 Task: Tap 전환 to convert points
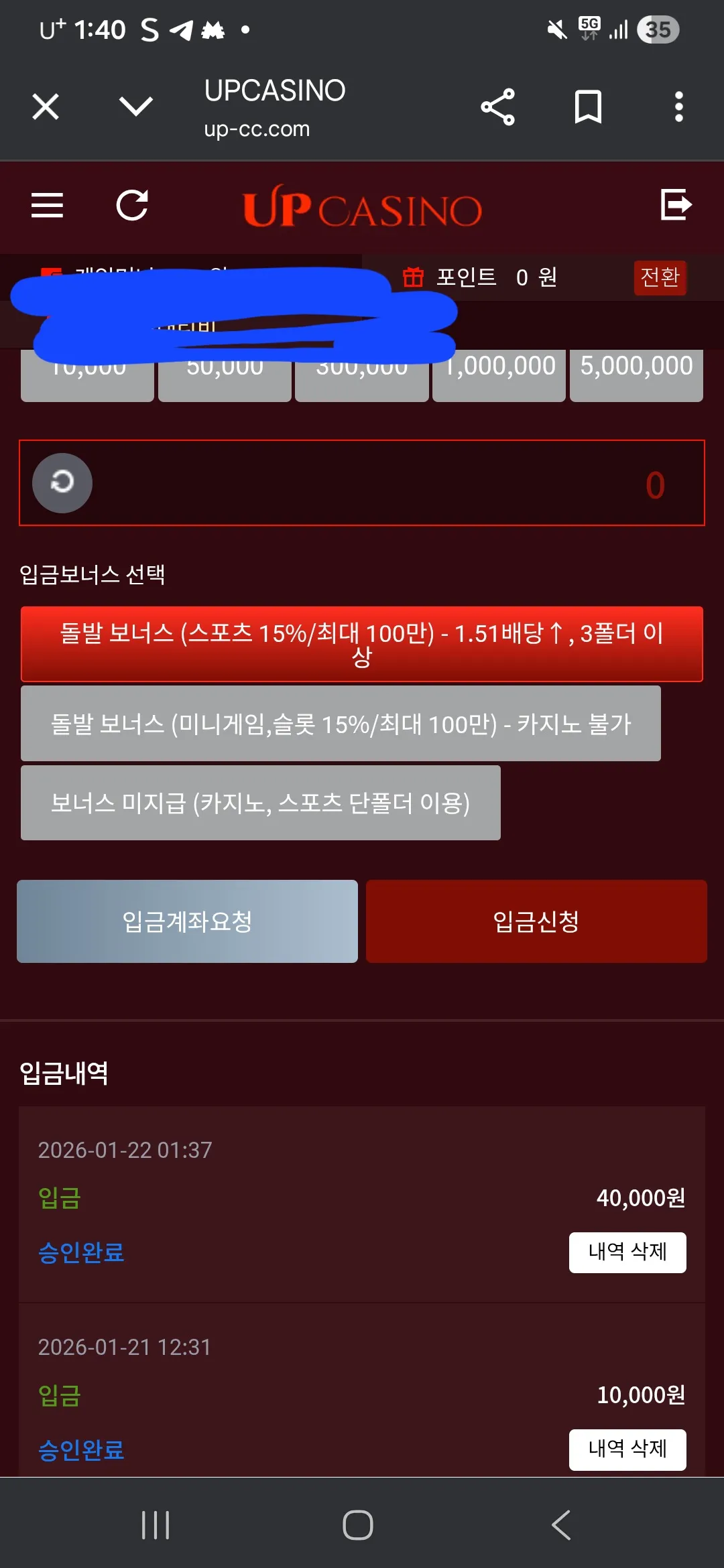660,277
